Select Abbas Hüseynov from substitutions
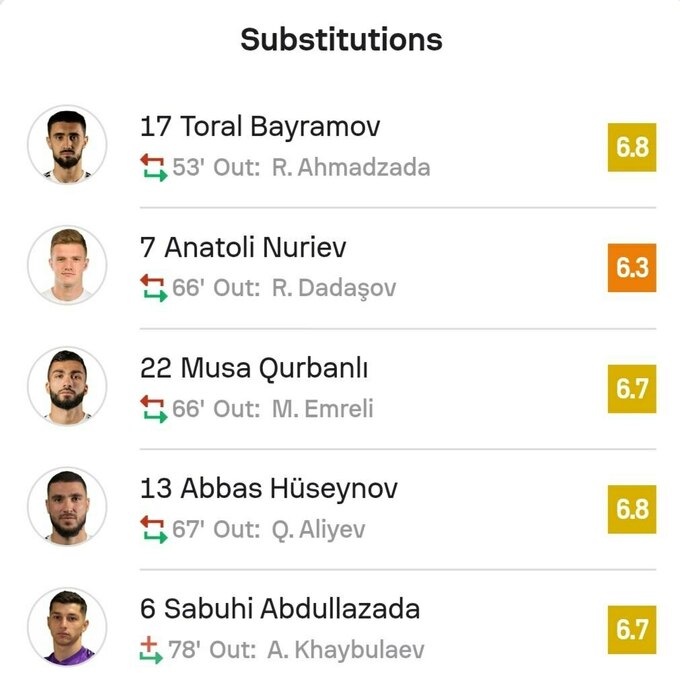 tap(269, 488)
